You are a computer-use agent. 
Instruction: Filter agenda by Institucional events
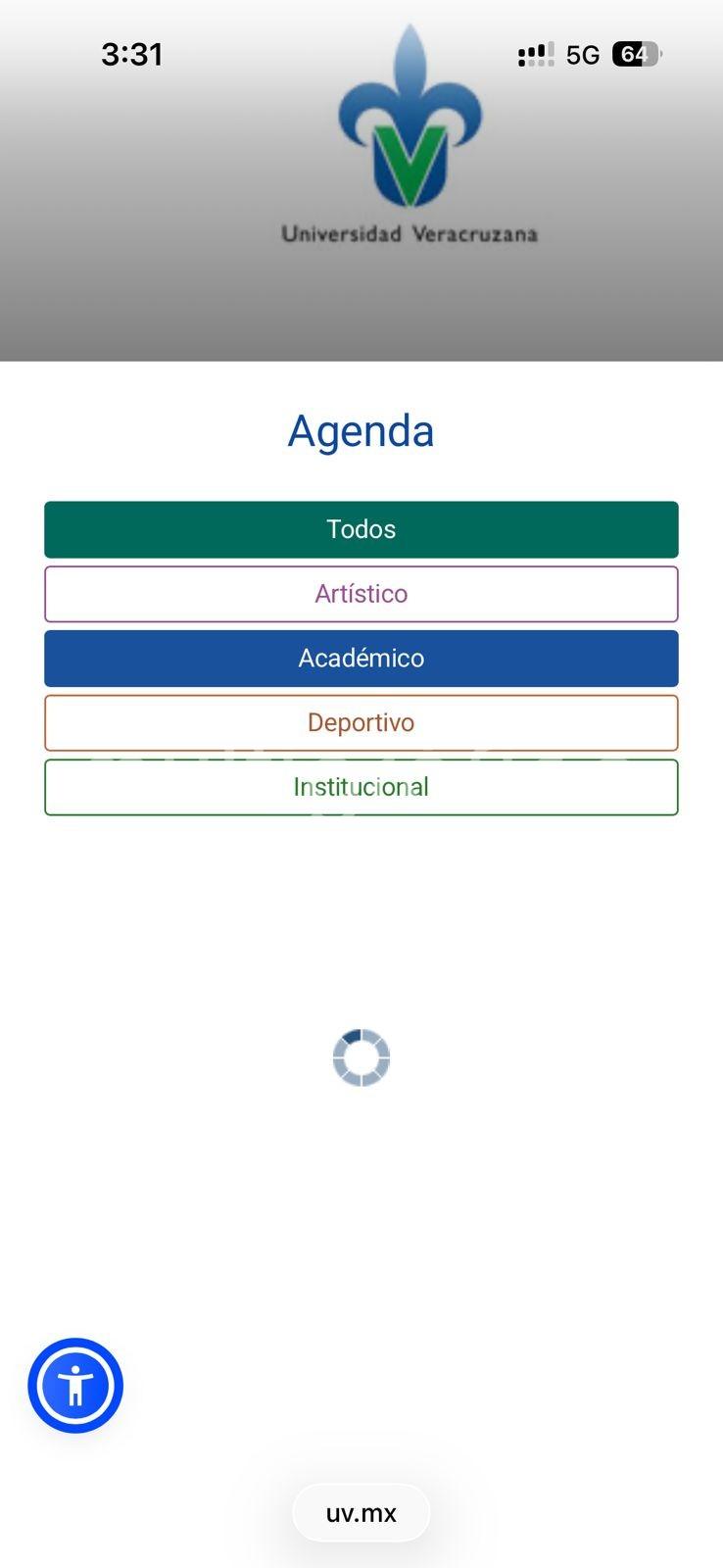[x=361, y=787]
